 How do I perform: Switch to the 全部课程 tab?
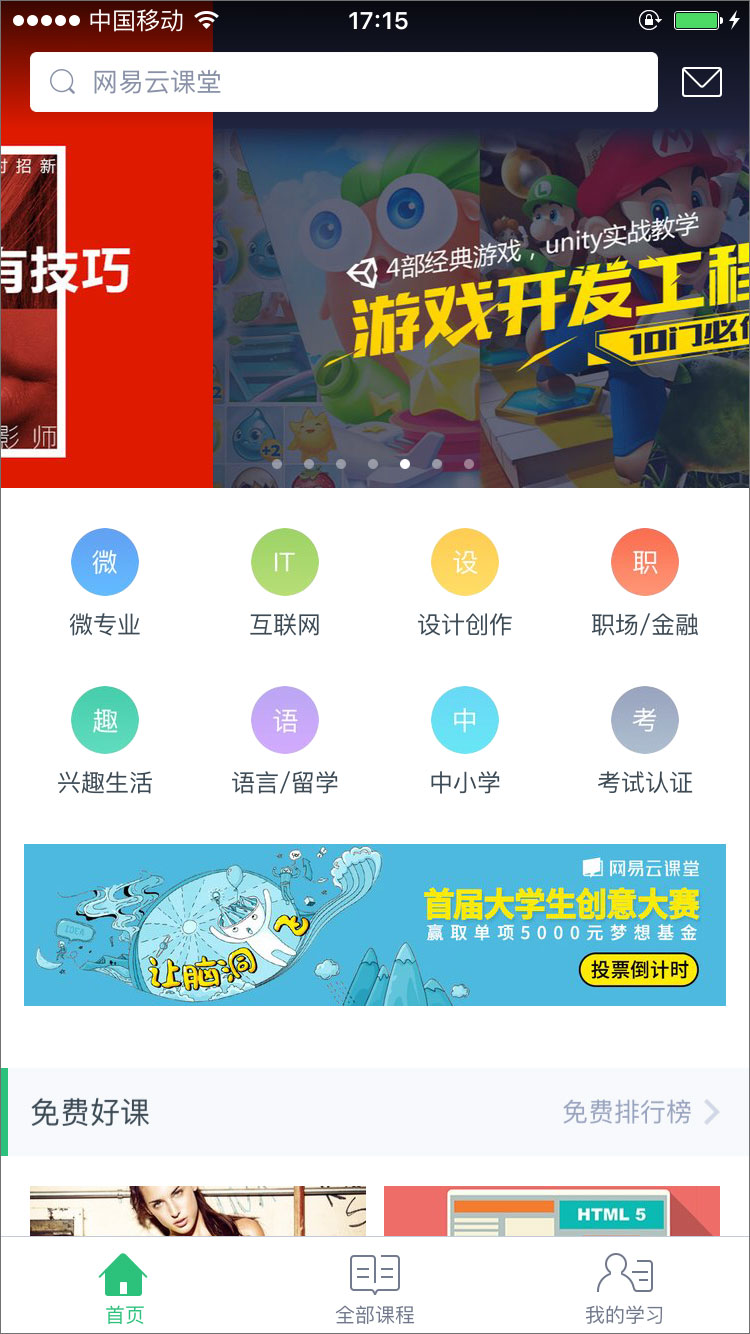click(375, 1289)
